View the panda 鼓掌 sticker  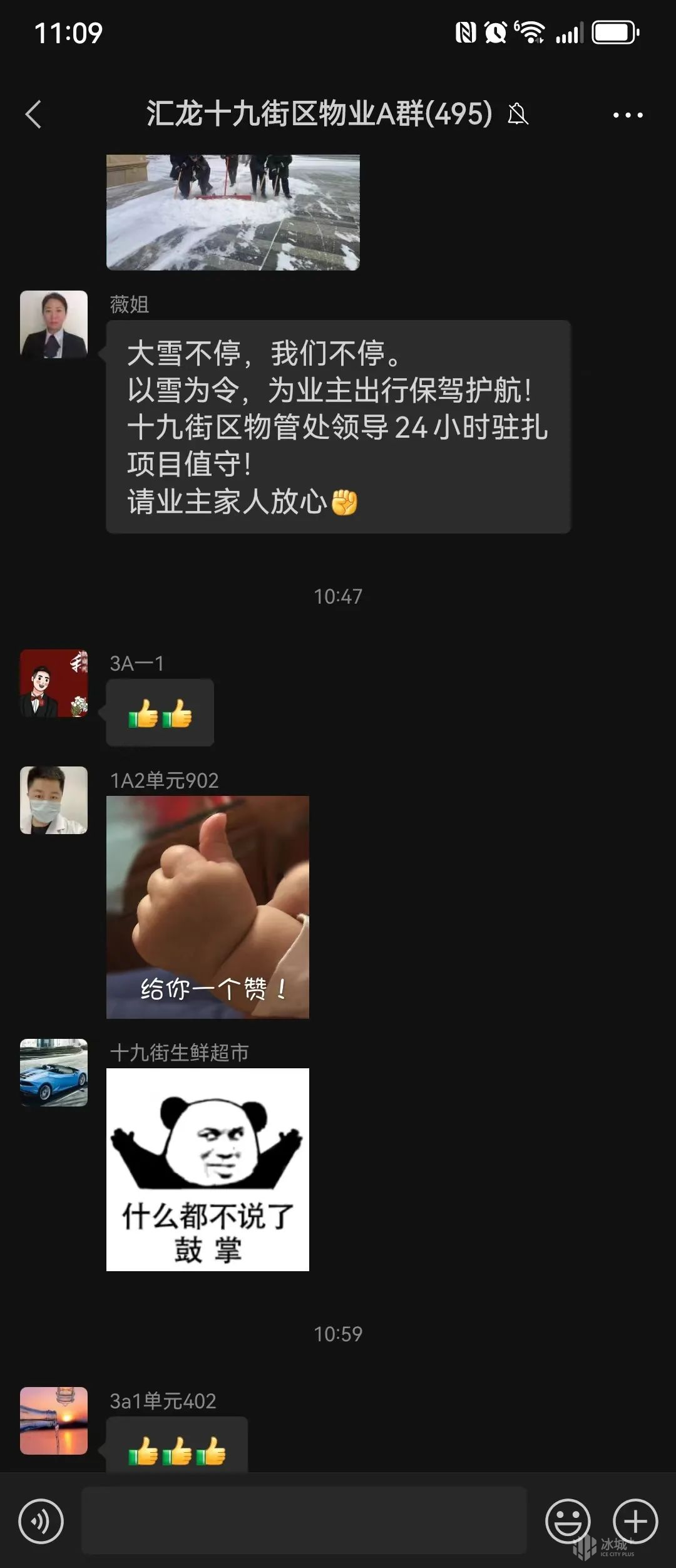pos(208,1170)
